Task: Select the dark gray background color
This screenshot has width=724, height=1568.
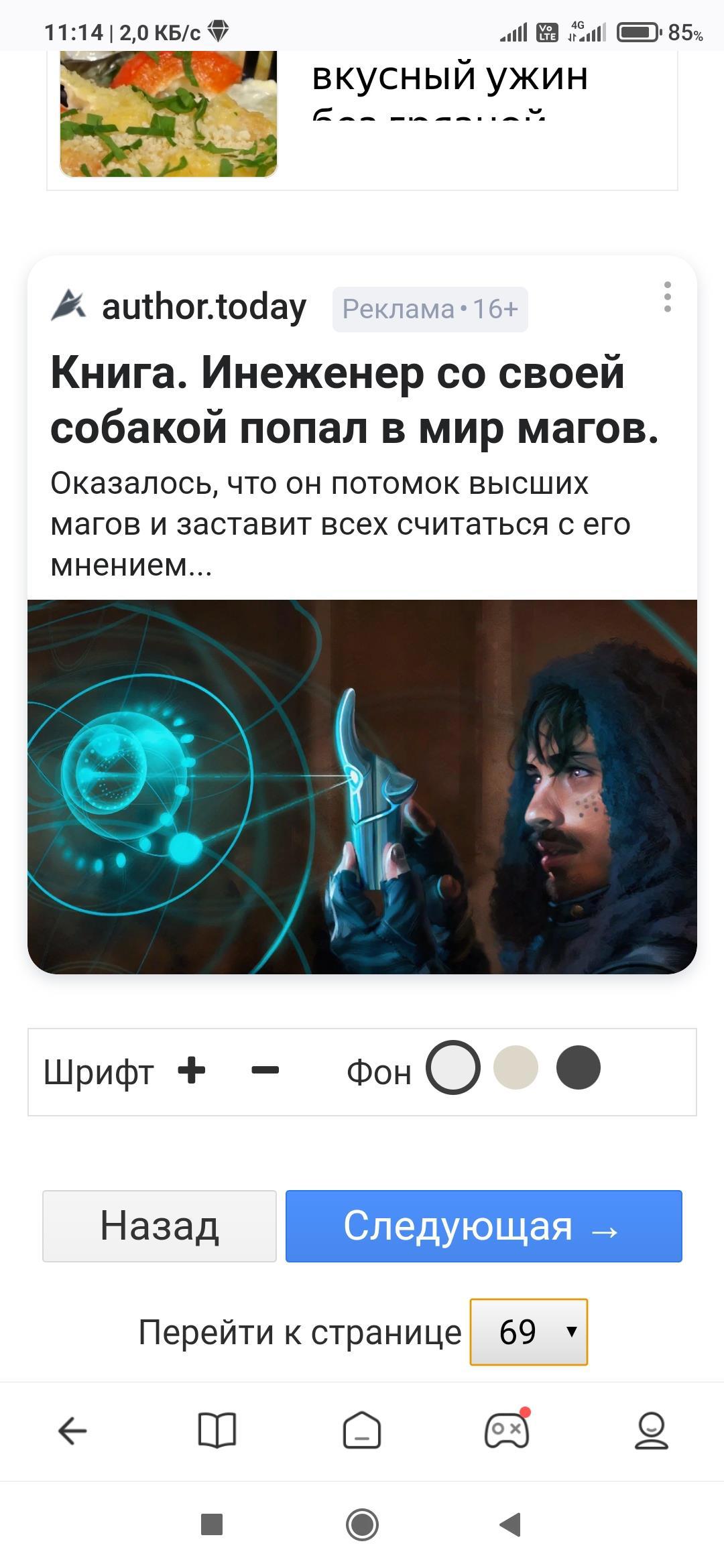Action: [x=578, y=1067]
